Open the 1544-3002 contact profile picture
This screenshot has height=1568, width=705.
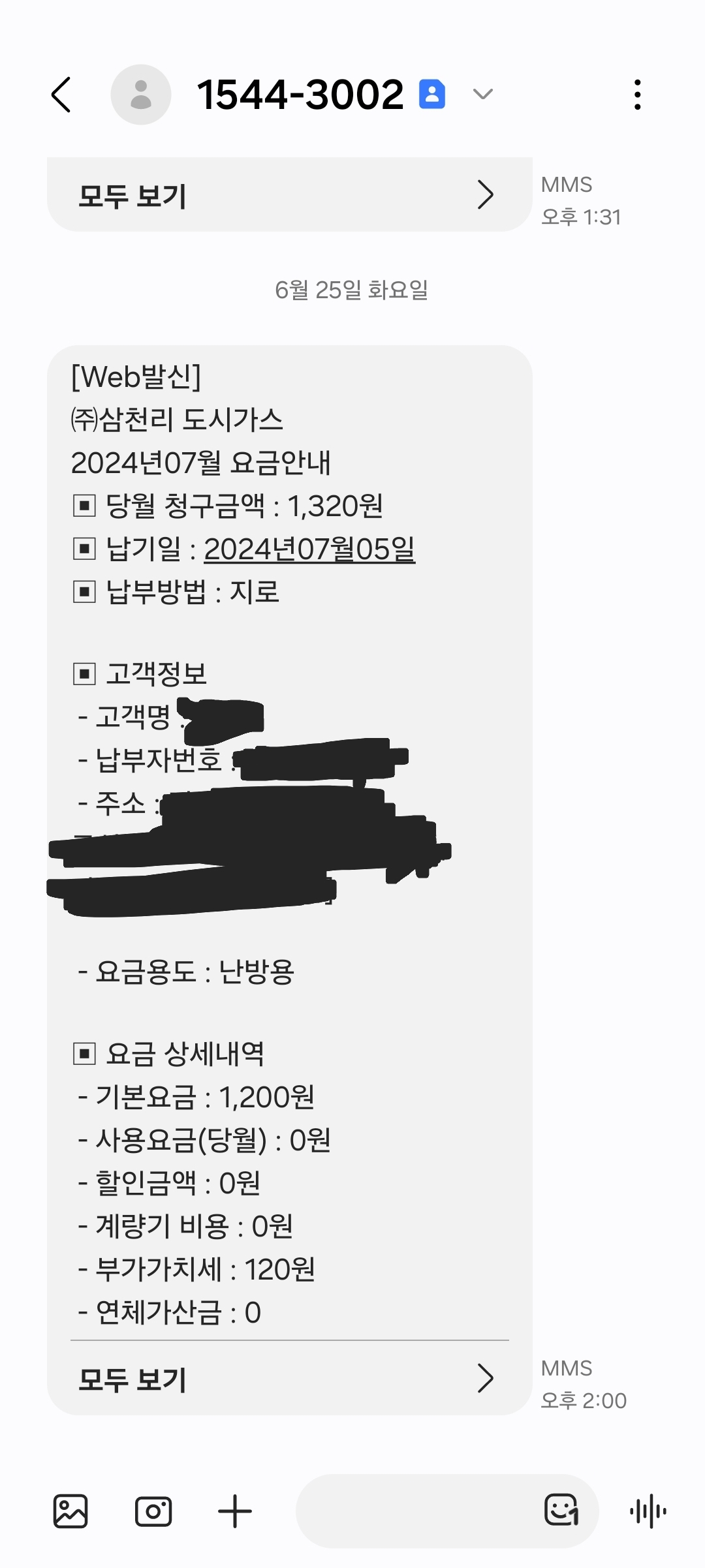click(x=141, y=95)
